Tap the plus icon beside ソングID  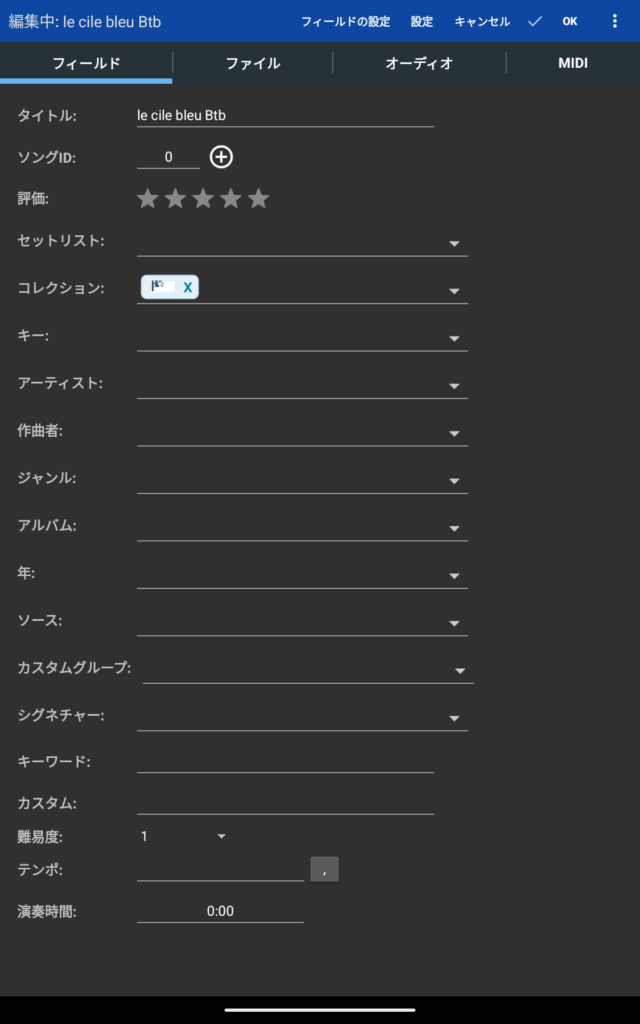(x=221, y=157)
